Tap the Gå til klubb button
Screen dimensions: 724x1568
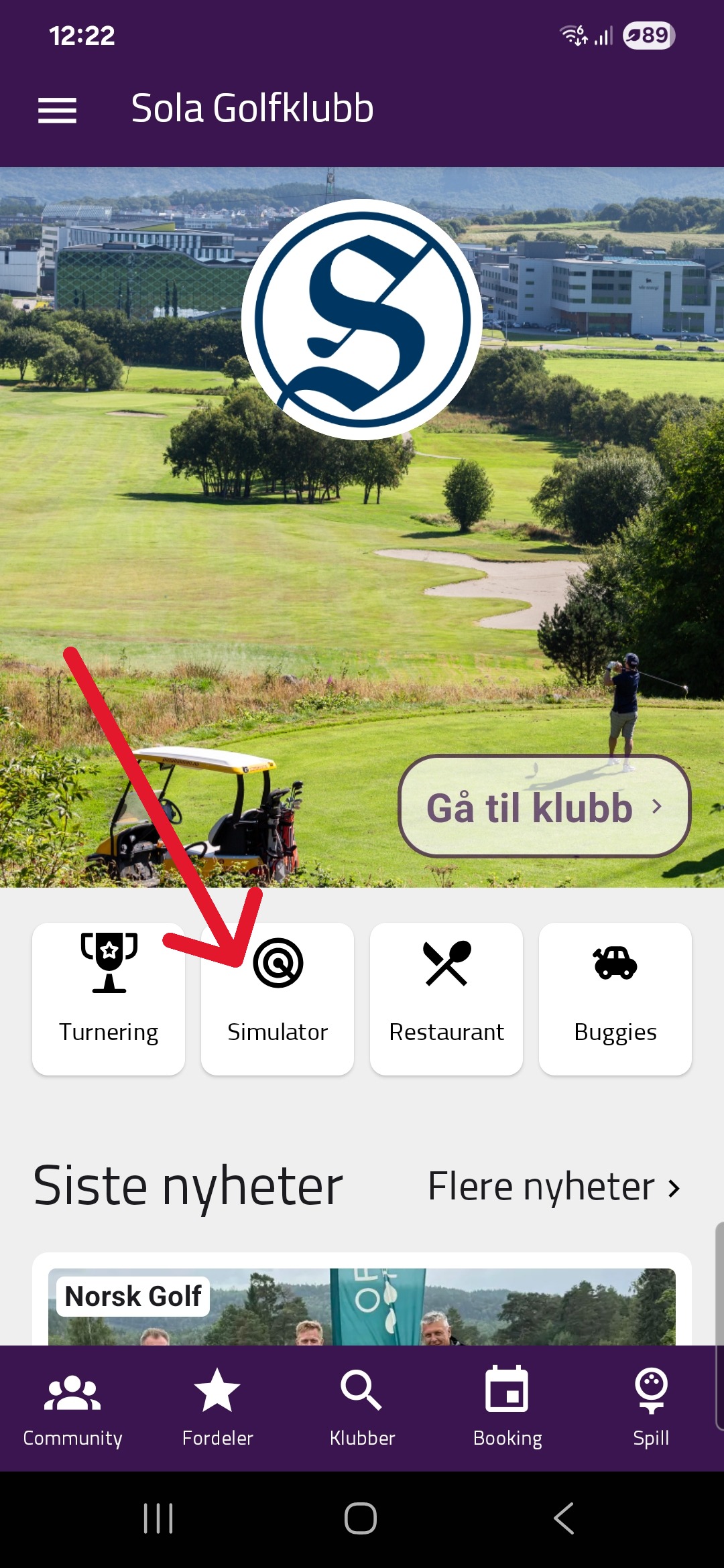click(544, 806)
